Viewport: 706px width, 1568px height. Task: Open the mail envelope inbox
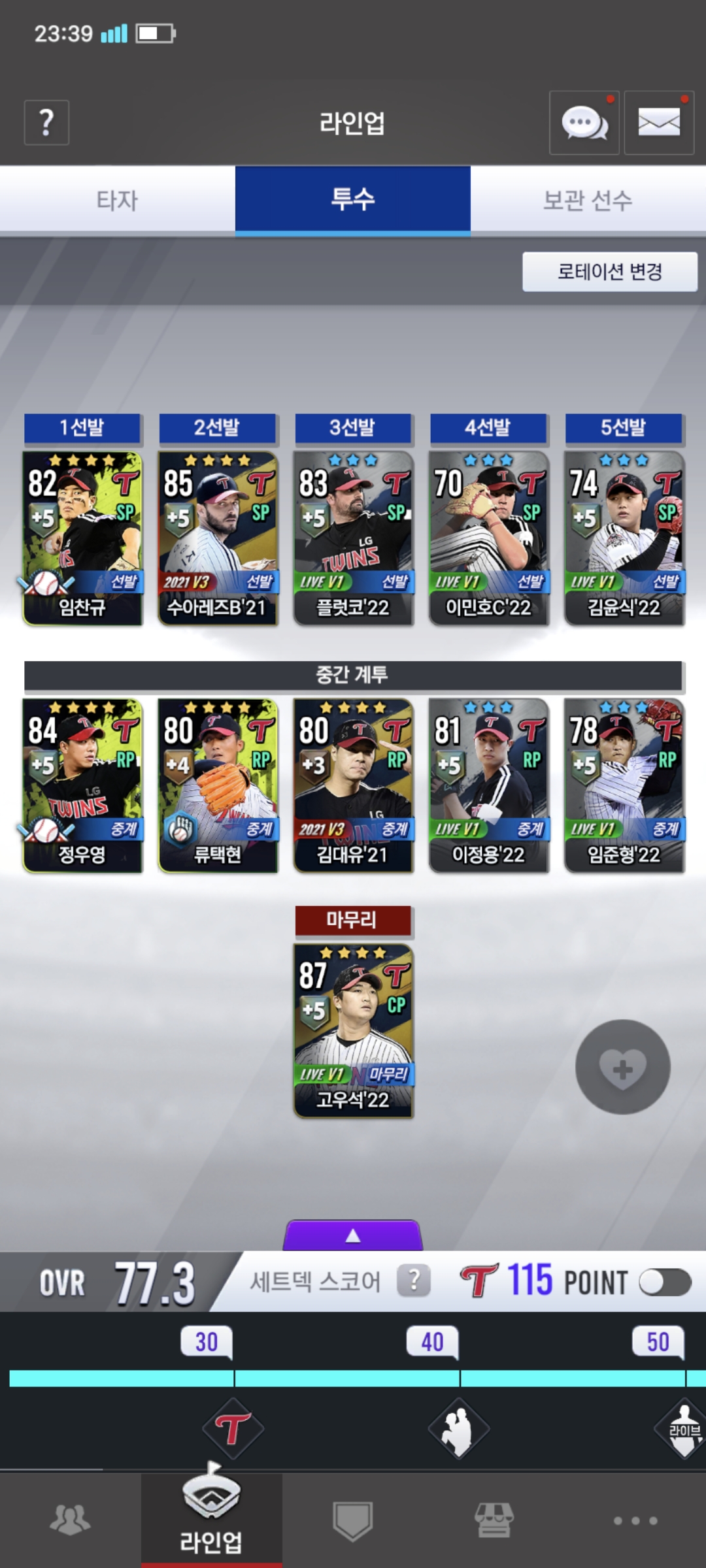click(x=659, y=123)
